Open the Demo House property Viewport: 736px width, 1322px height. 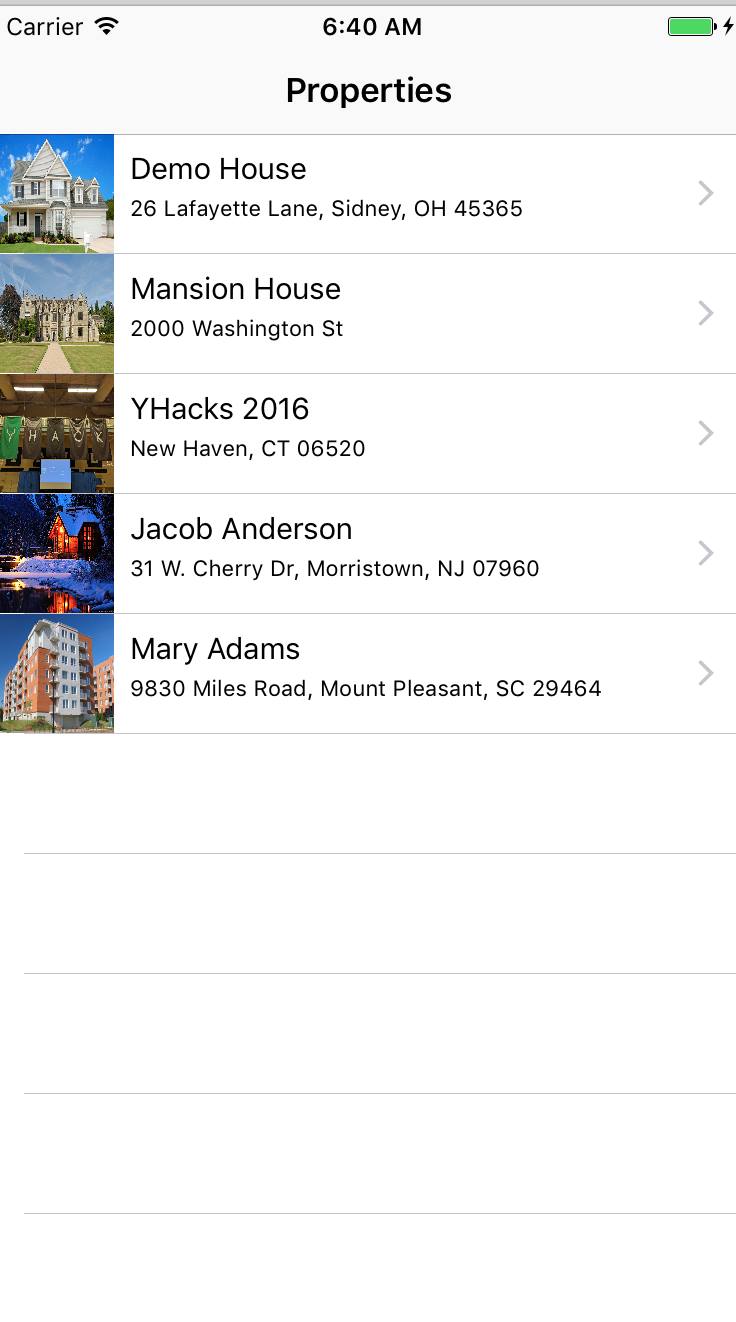pos(368,193)
